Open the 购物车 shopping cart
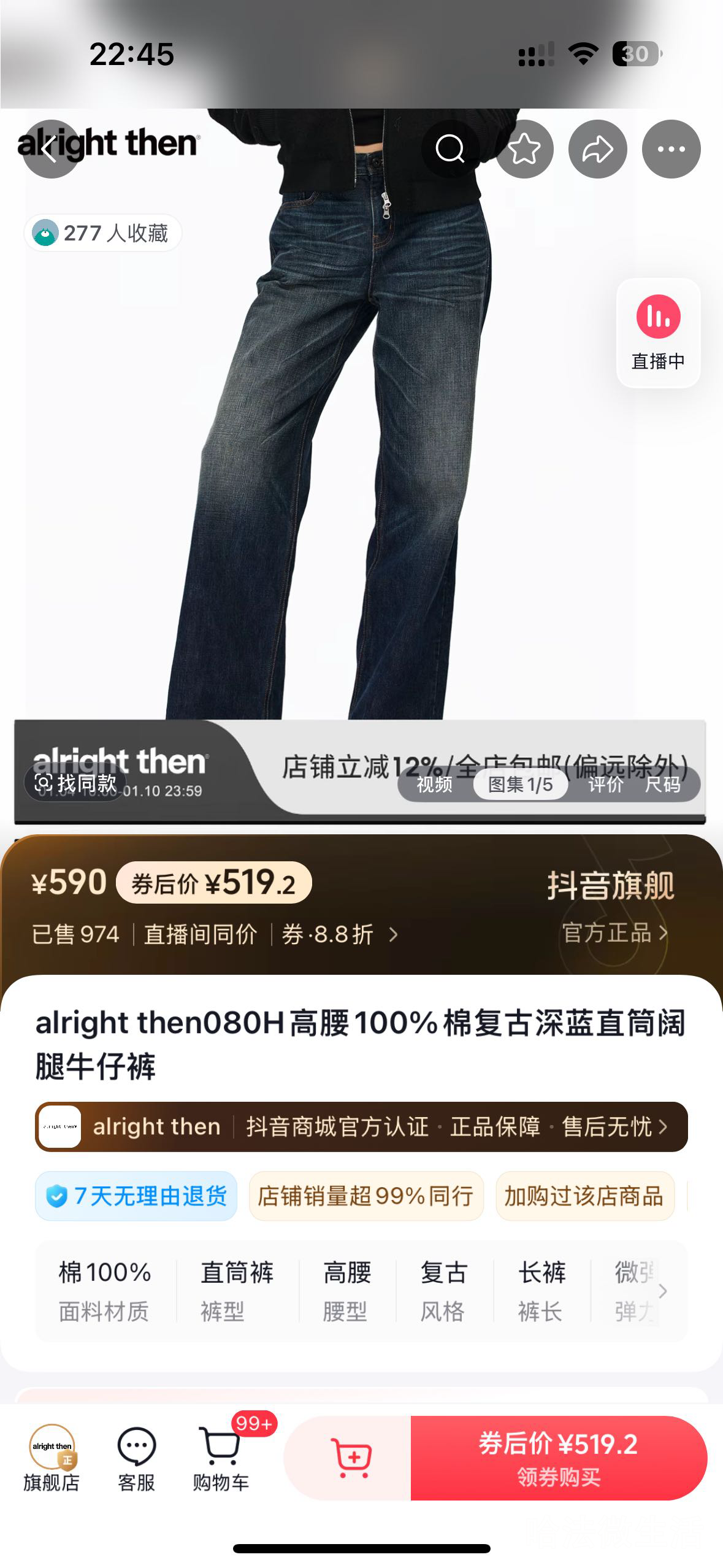This screenshot has height=1568, width=723. tap(221, 1458)
